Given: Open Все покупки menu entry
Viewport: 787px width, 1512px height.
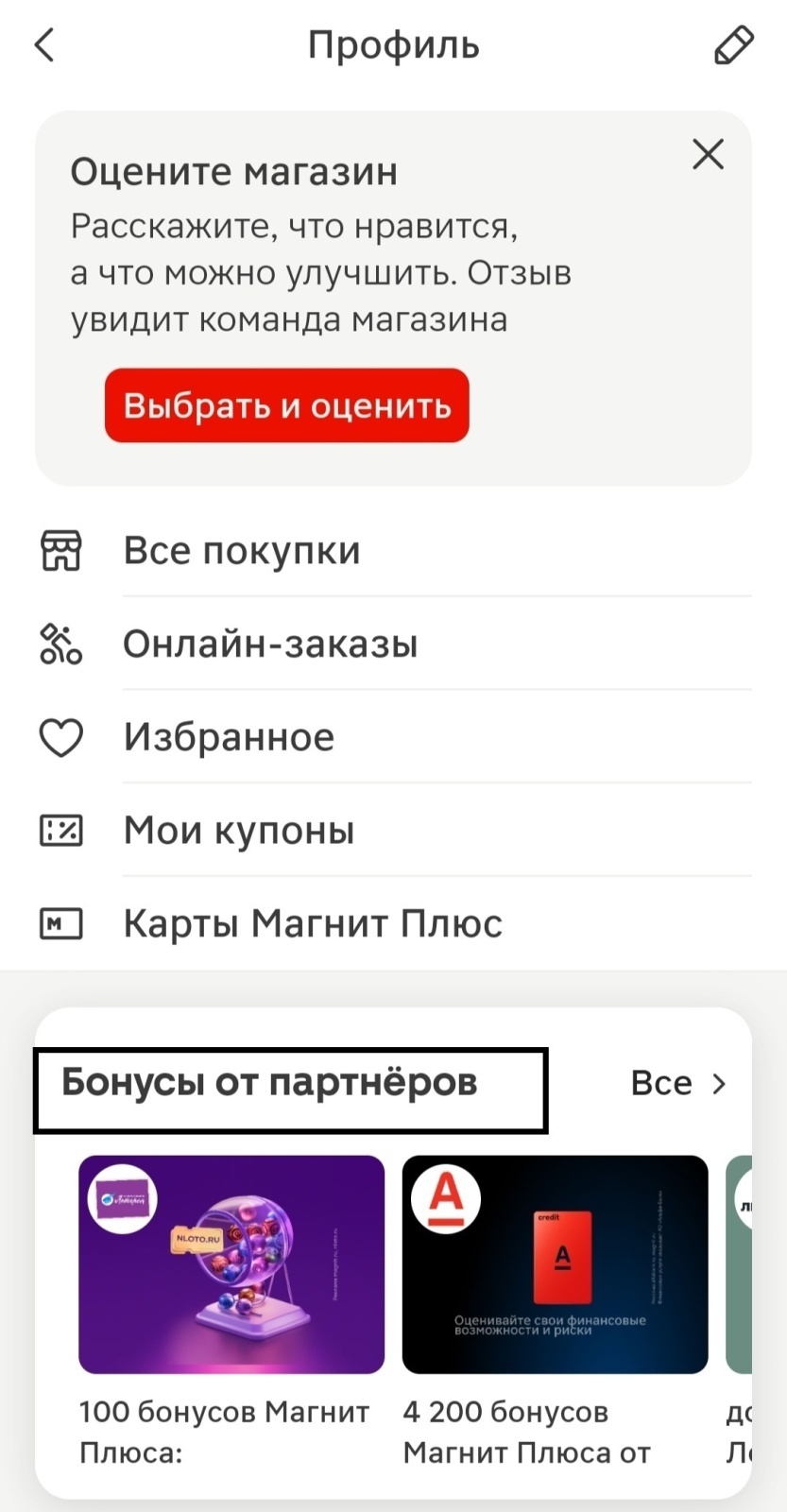Looking at the screenshot, I should click(242, 550).
